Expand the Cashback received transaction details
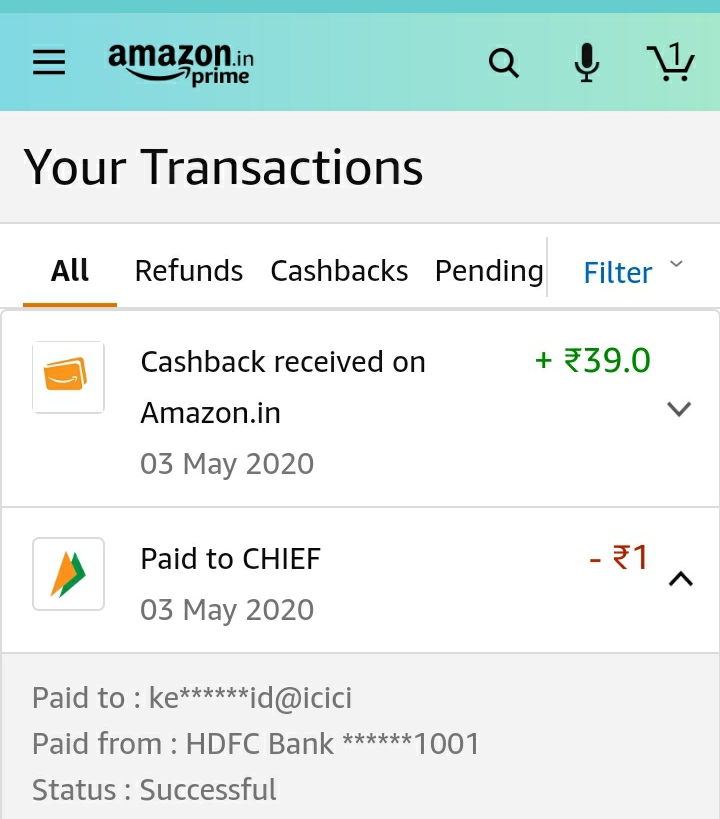The image size is (720, 819). [x=679, y=409]
